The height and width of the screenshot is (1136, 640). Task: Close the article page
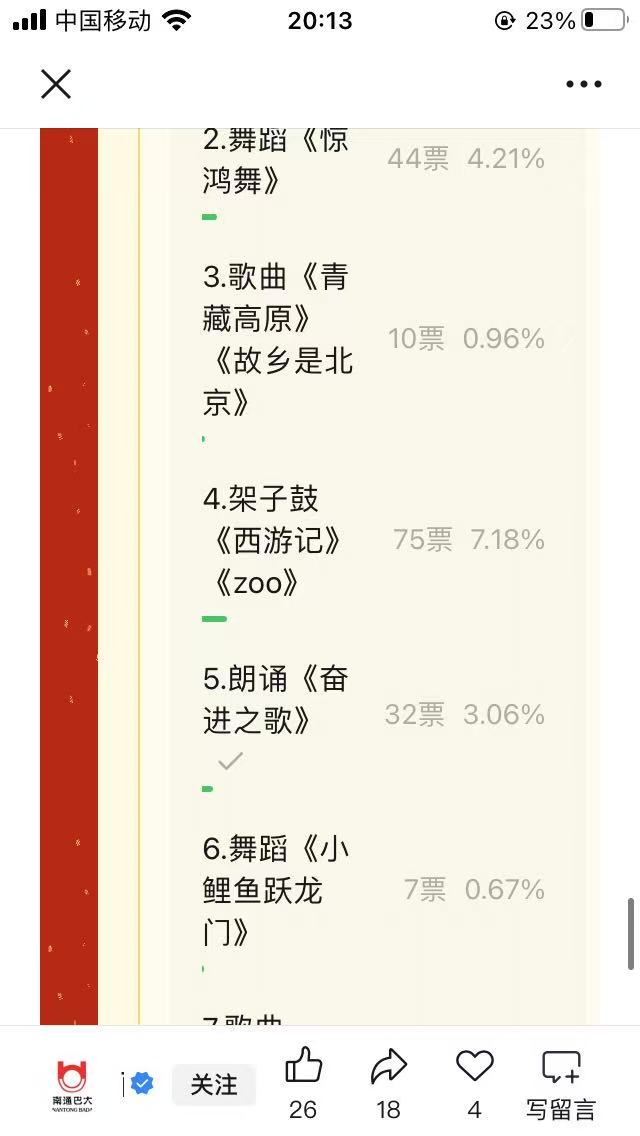click(56, 84)
